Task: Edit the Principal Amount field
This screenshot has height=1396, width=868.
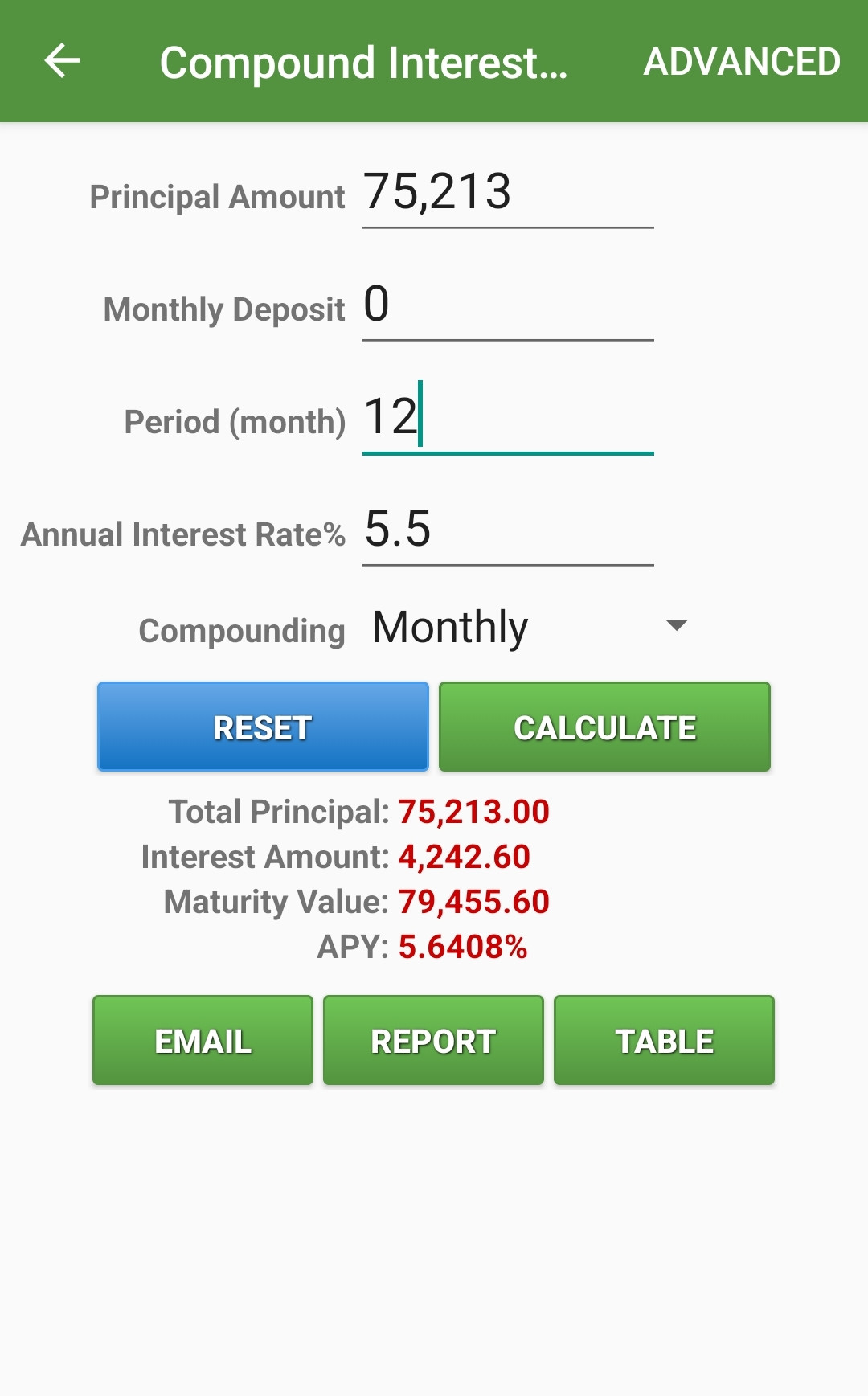Action: (508, 193)
